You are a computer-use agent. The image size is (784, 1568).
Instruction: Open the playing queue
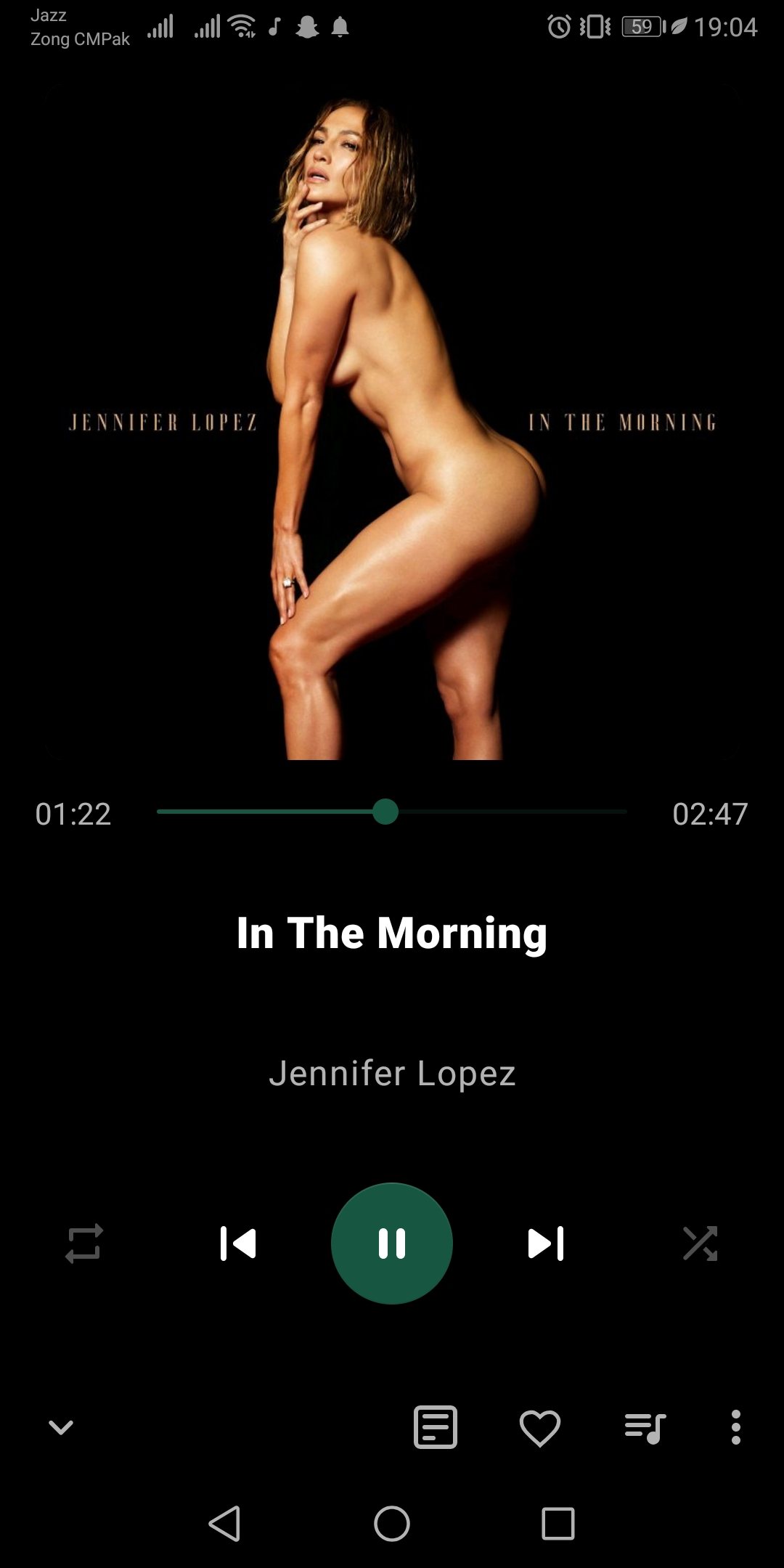pyautogui.click(x=645, y=1428)
